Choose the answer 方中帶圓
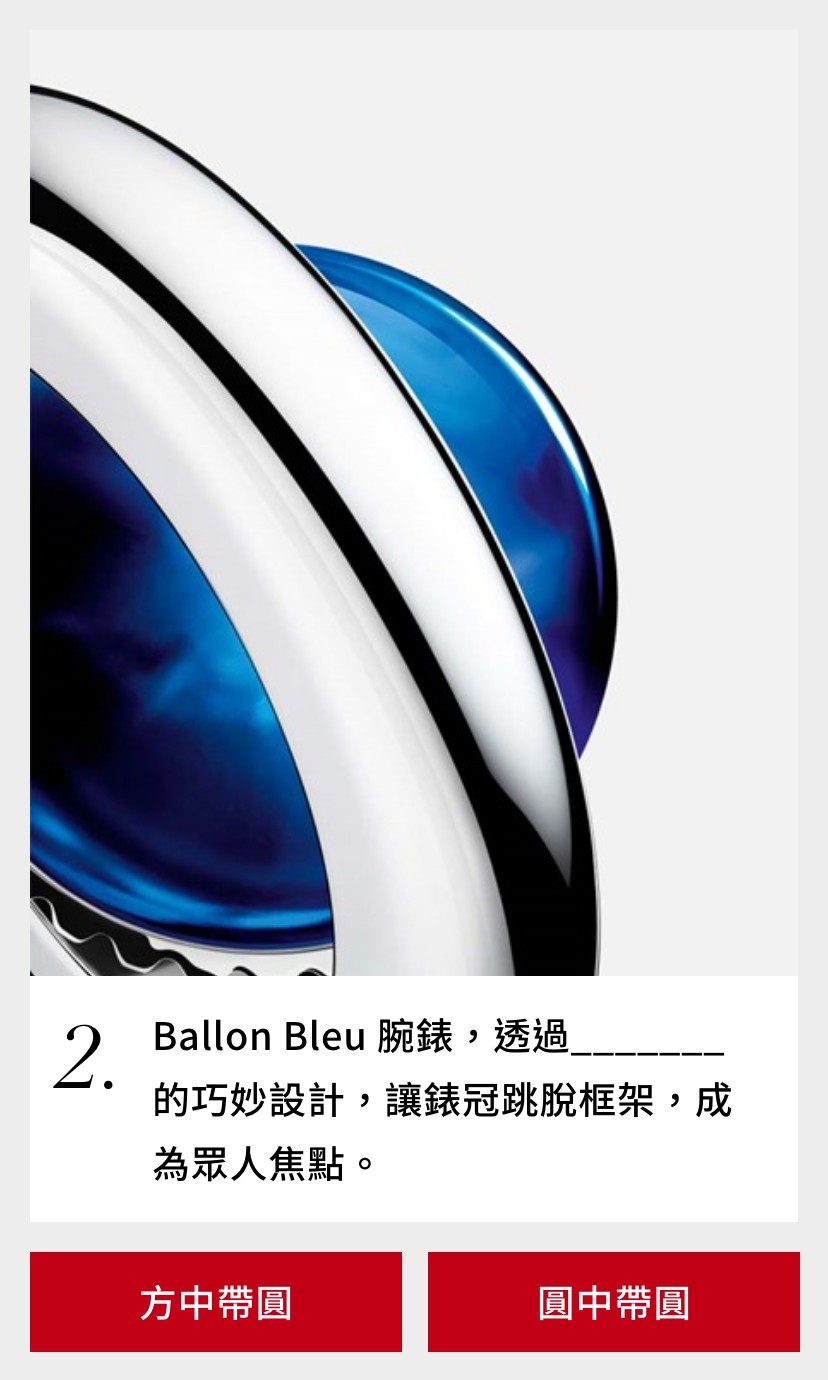This screenshot has height=1380, width=828. click(x=215, y=1302)
